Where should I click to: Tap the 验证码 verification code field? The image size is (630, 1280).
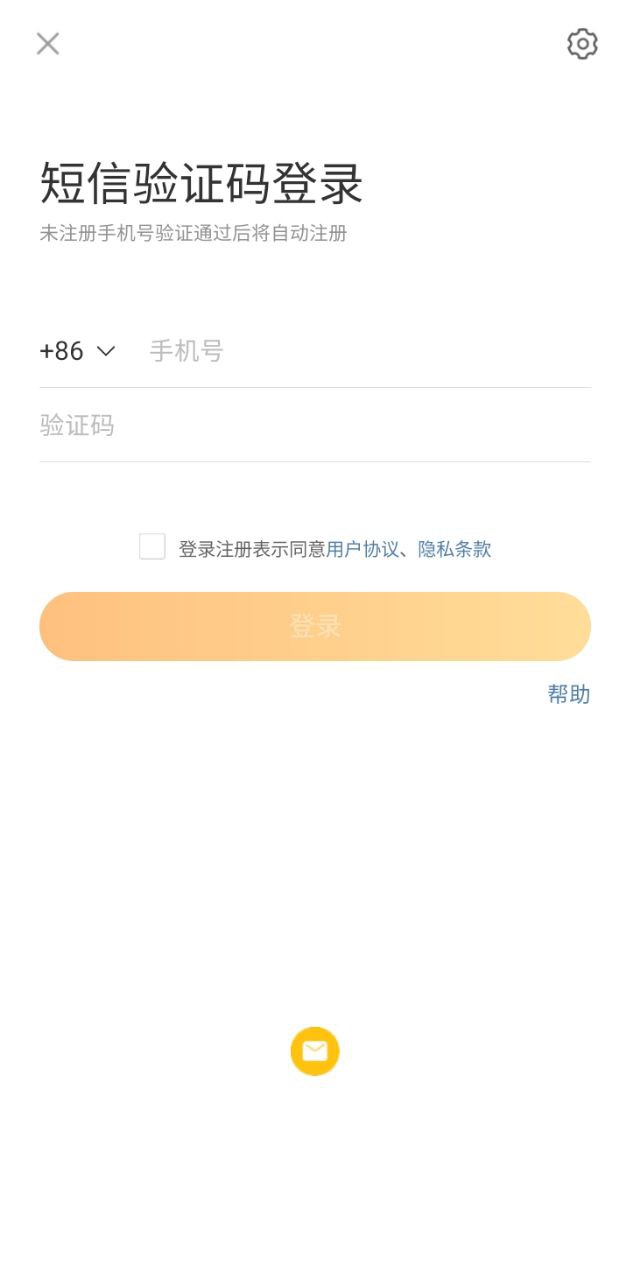[x=314, y=426]
